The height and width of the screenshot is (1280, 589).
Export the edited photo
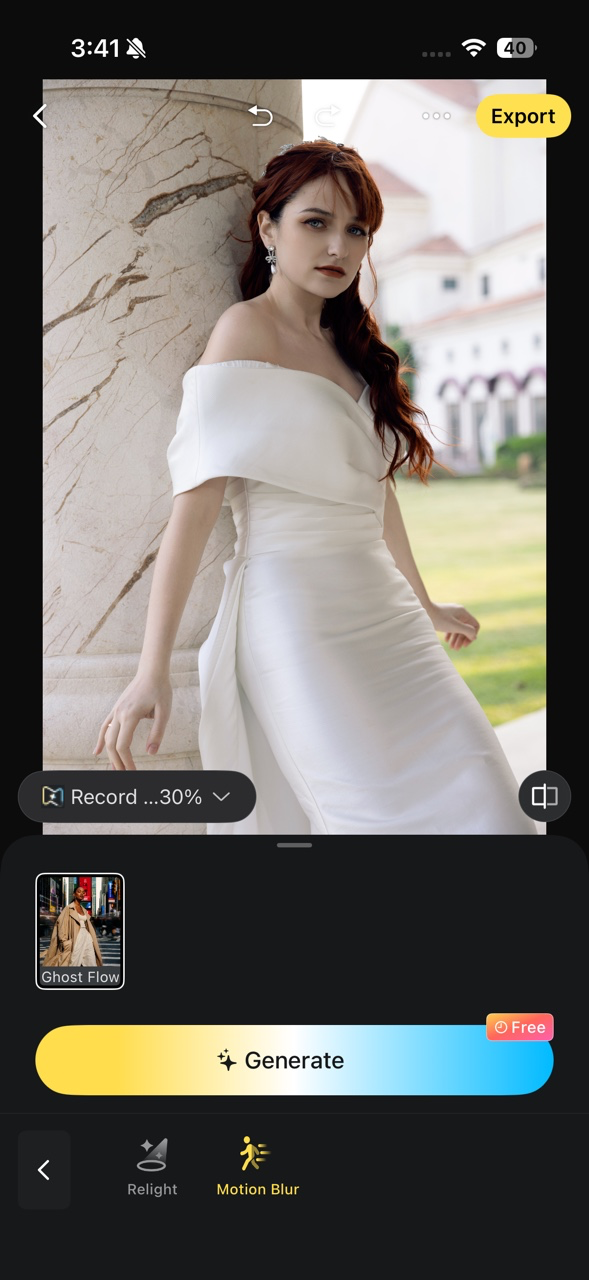523,116
